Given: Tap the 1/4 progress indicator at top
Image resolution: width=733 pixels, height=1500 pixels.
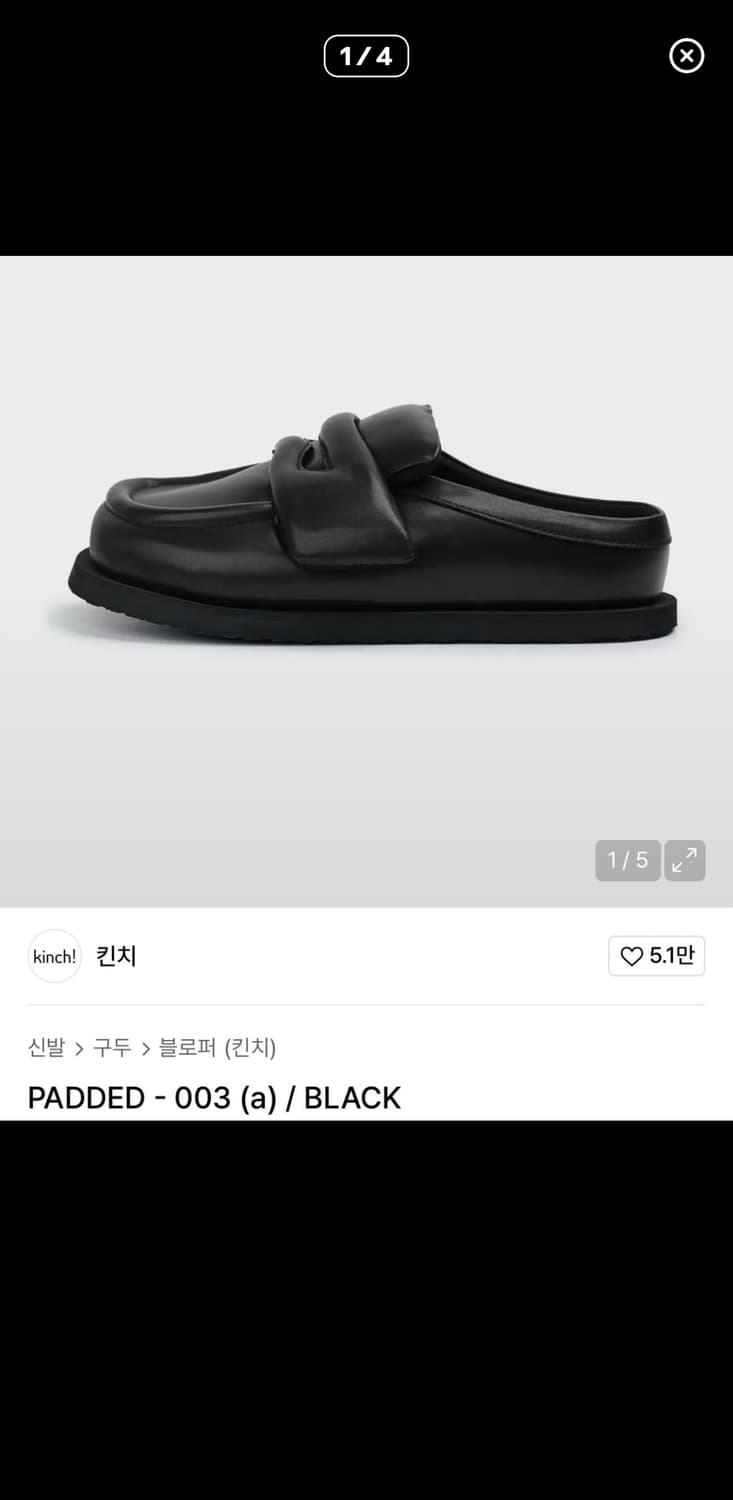Looking at the screenshot, I should [366, 56].
